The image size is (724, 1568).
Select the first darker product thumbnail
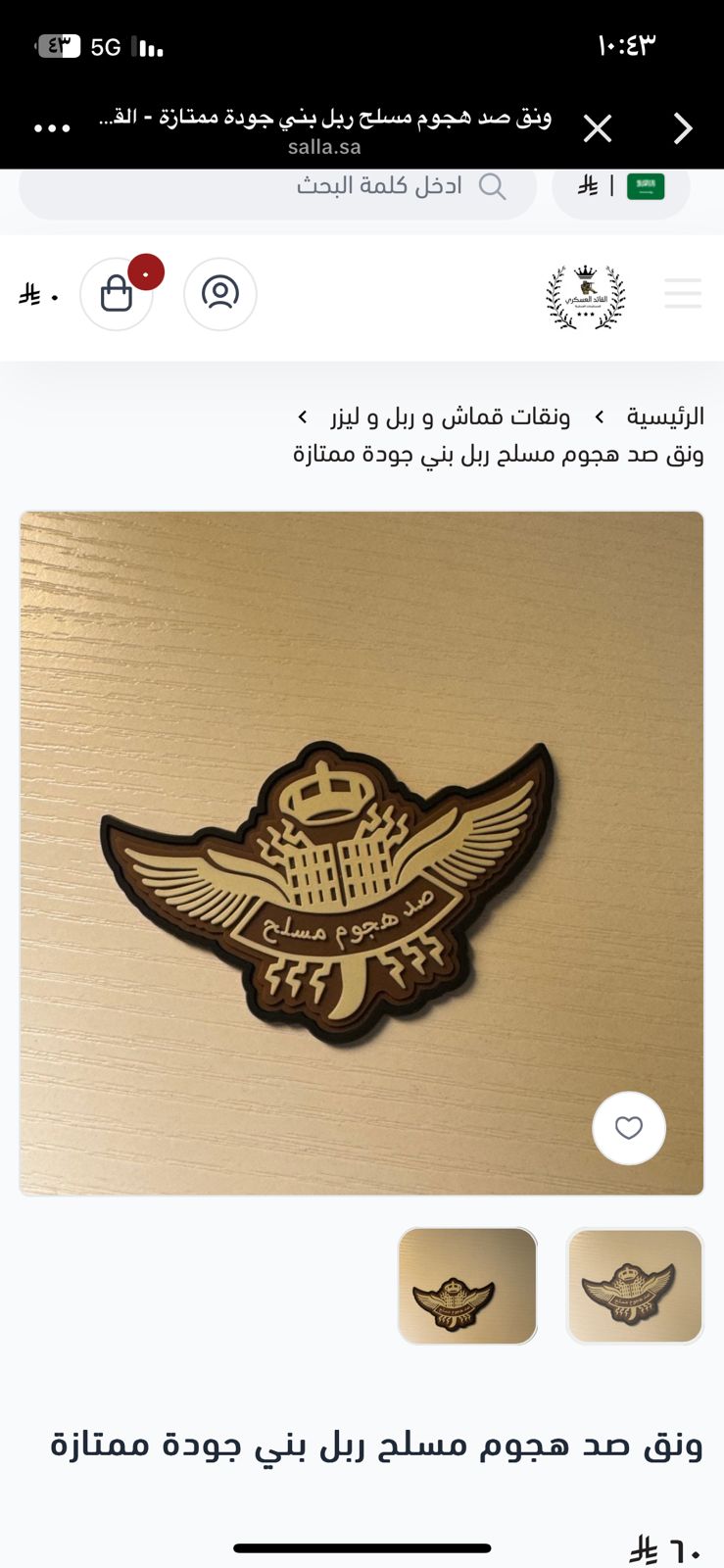tap(467, 1286)
